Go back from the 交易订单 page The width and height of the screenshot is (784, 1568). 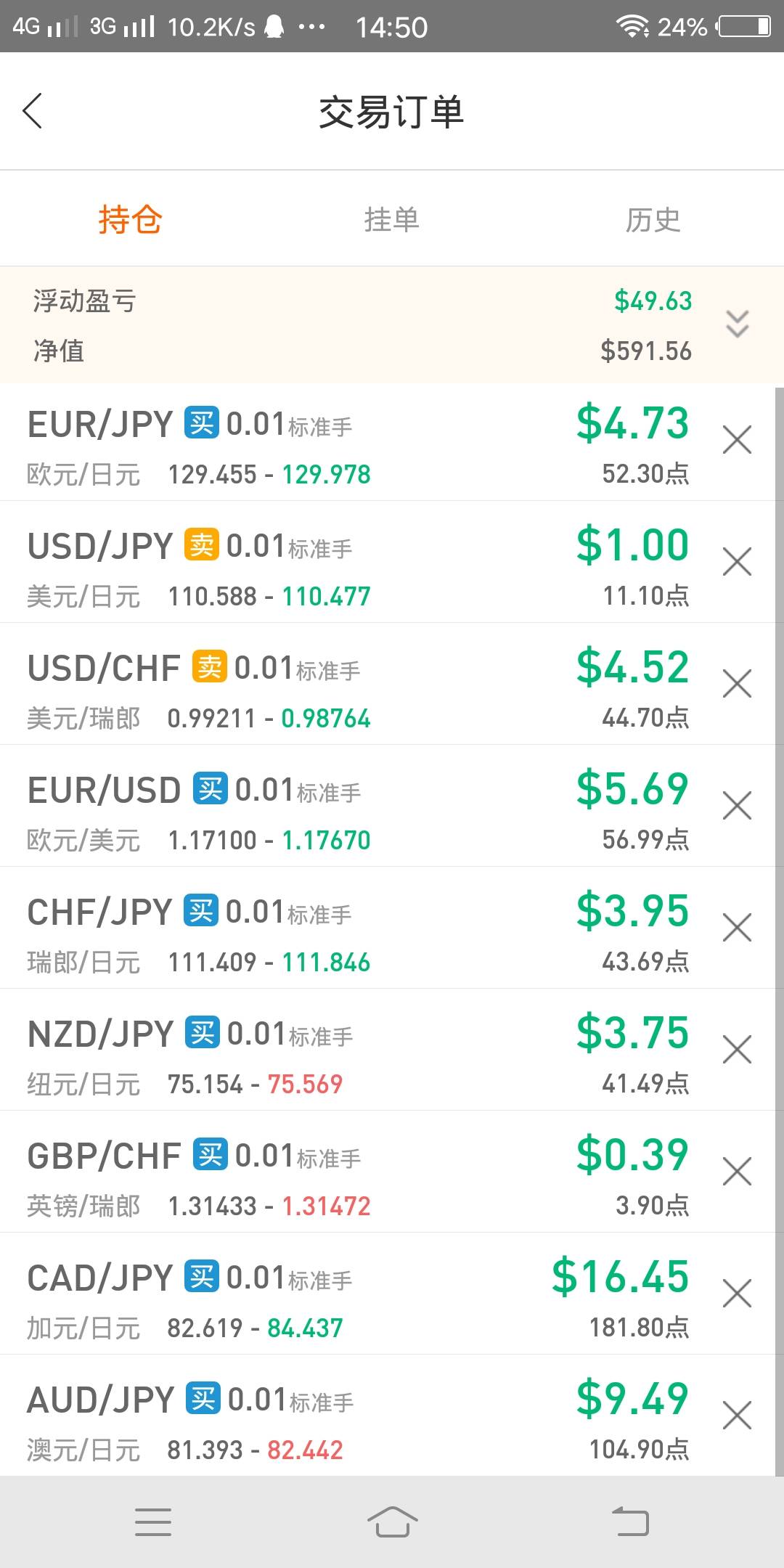click(33, 111)
